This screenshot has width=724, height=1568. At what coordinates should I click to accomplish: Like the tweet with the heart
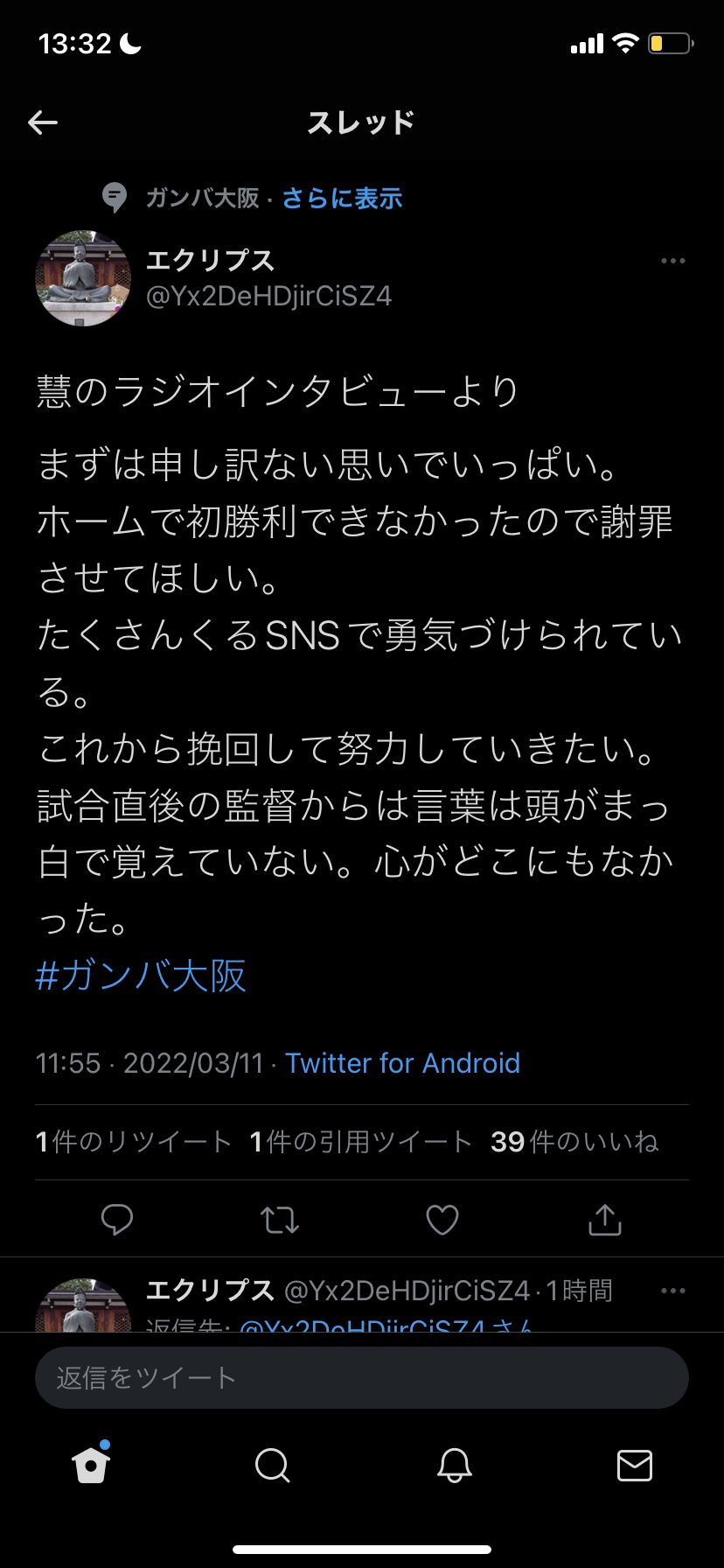442,1219
